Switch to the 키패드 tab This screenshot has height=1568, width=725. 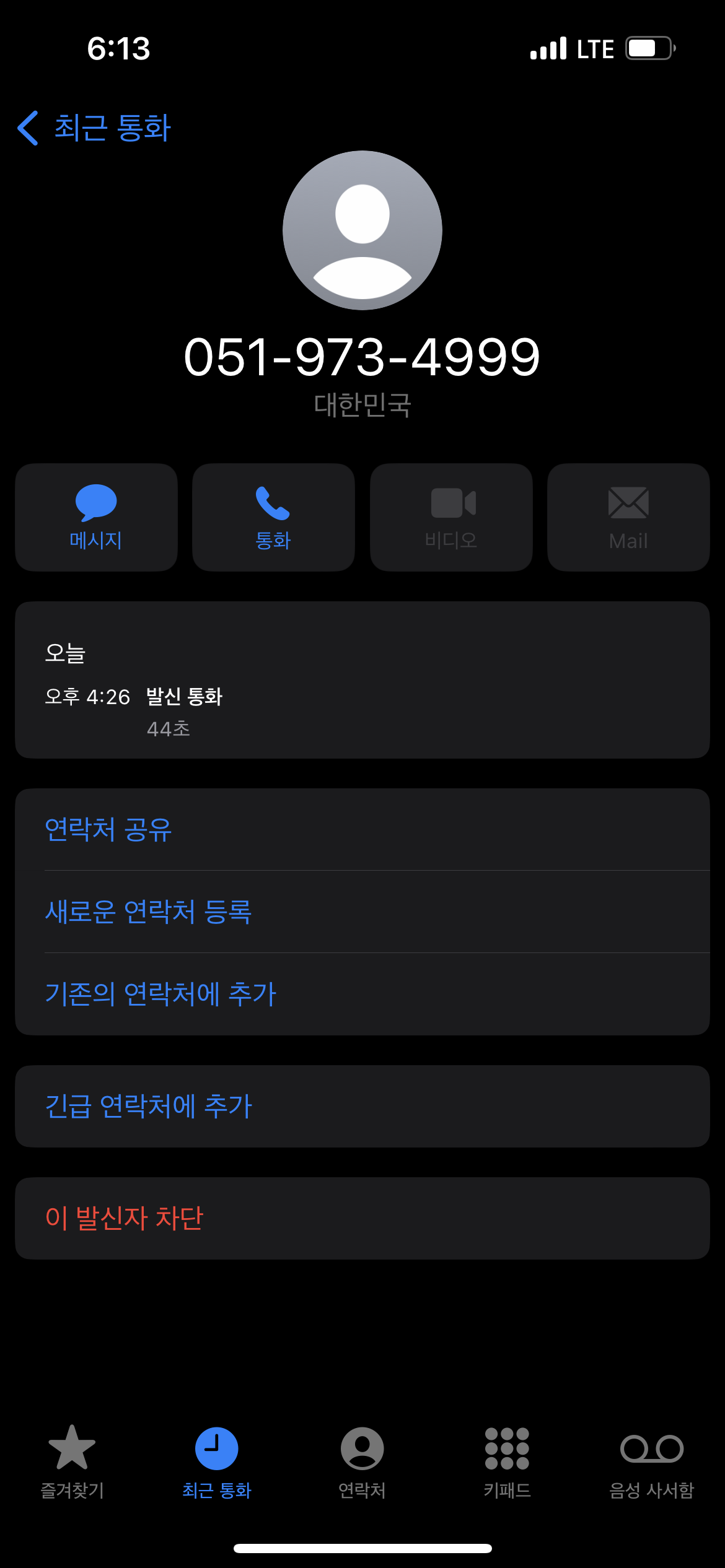coord(507,1463)
